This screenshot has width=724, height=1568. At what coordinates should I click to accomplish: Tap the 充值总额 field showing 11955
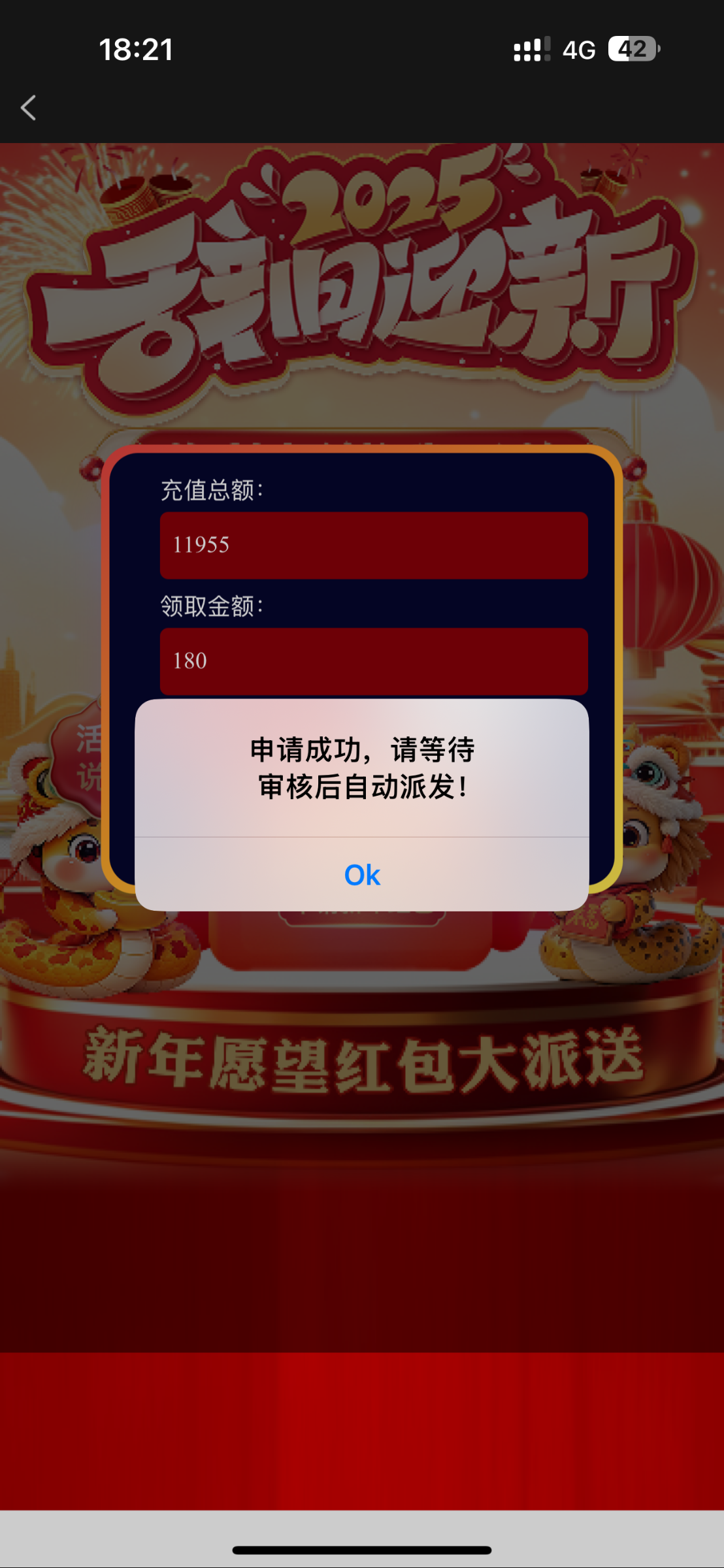tap(374, 545)
